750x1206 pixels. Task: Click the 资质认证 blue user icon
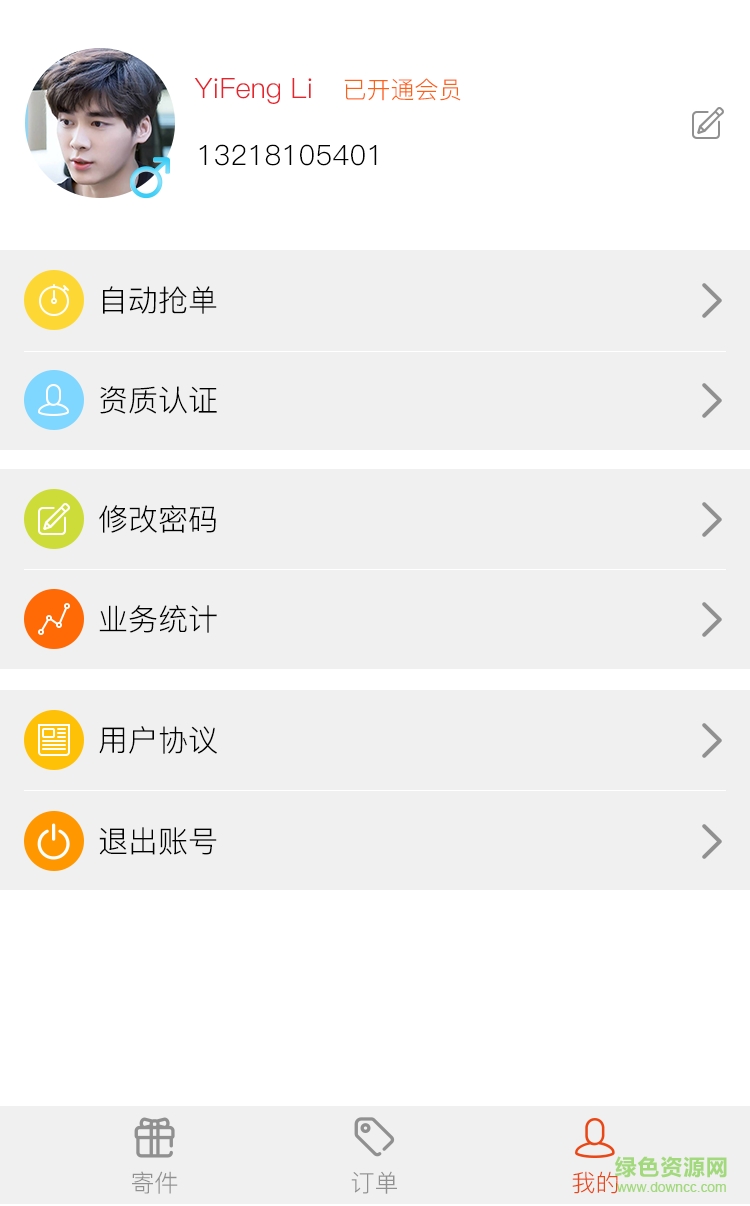coord(53,400)
